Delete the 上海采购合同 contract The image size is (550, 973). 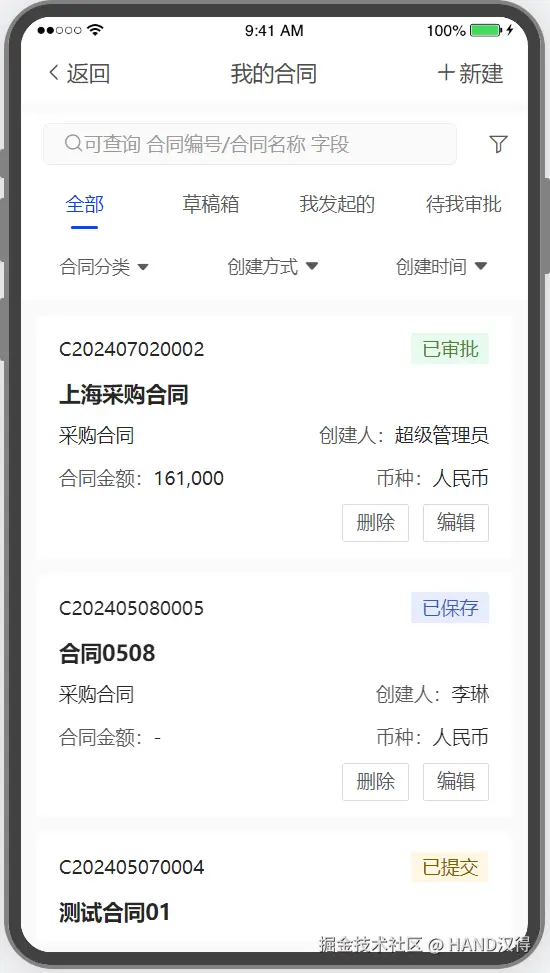pos(376,522)
